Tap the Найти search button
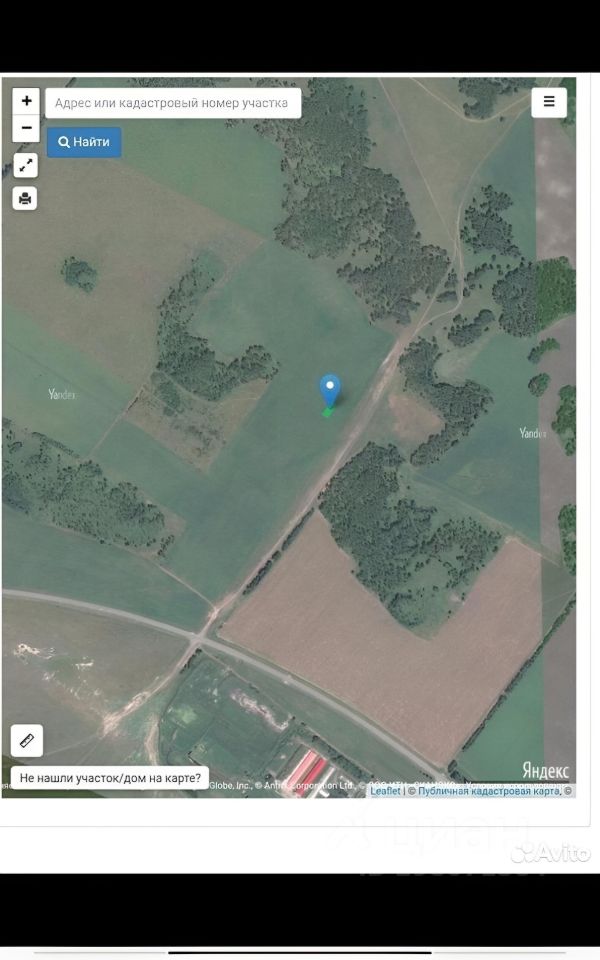The height and width of the screenshot is (960, 600). 84,142
